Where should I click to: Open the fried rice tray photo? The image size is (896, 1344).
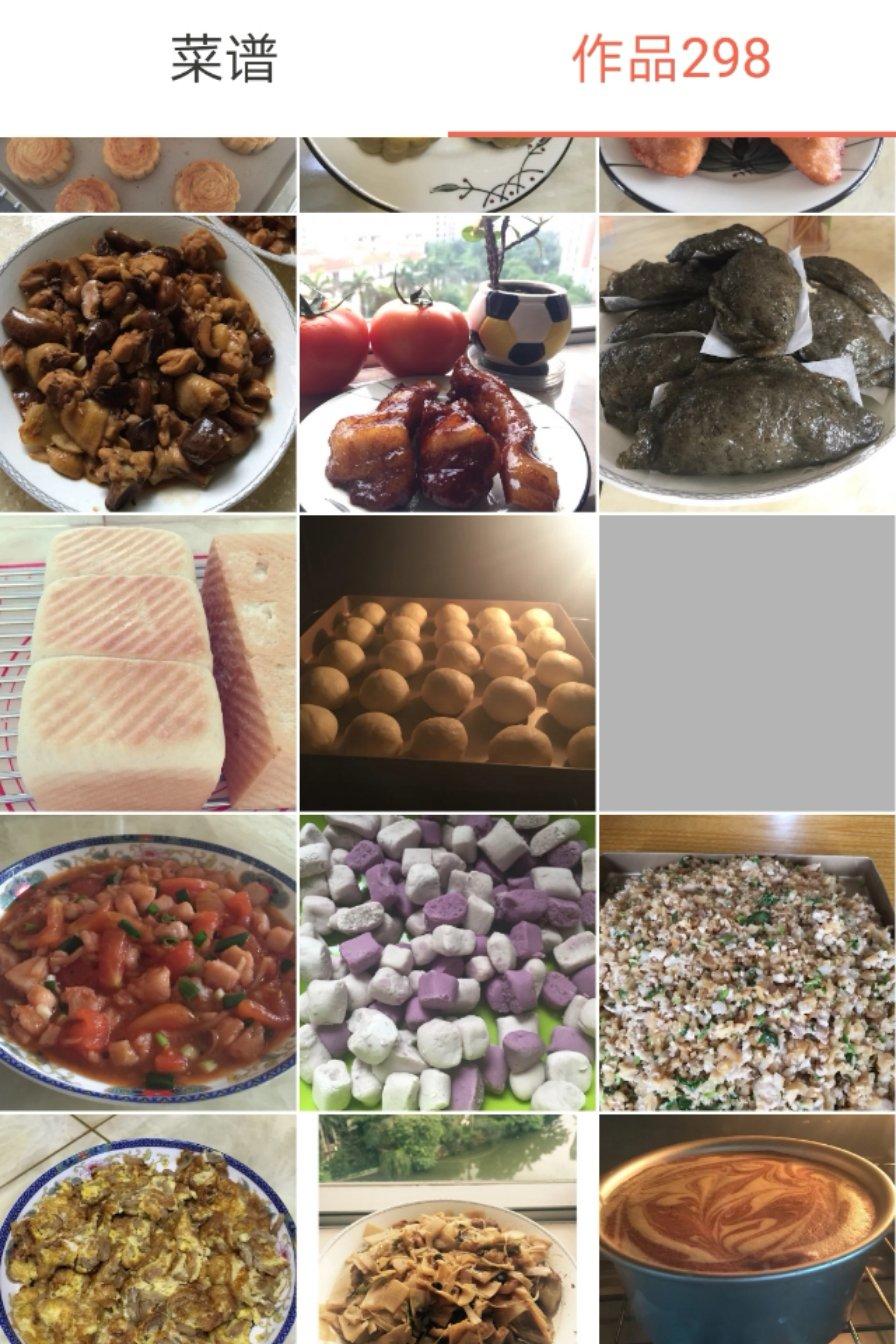coord(747,962)
